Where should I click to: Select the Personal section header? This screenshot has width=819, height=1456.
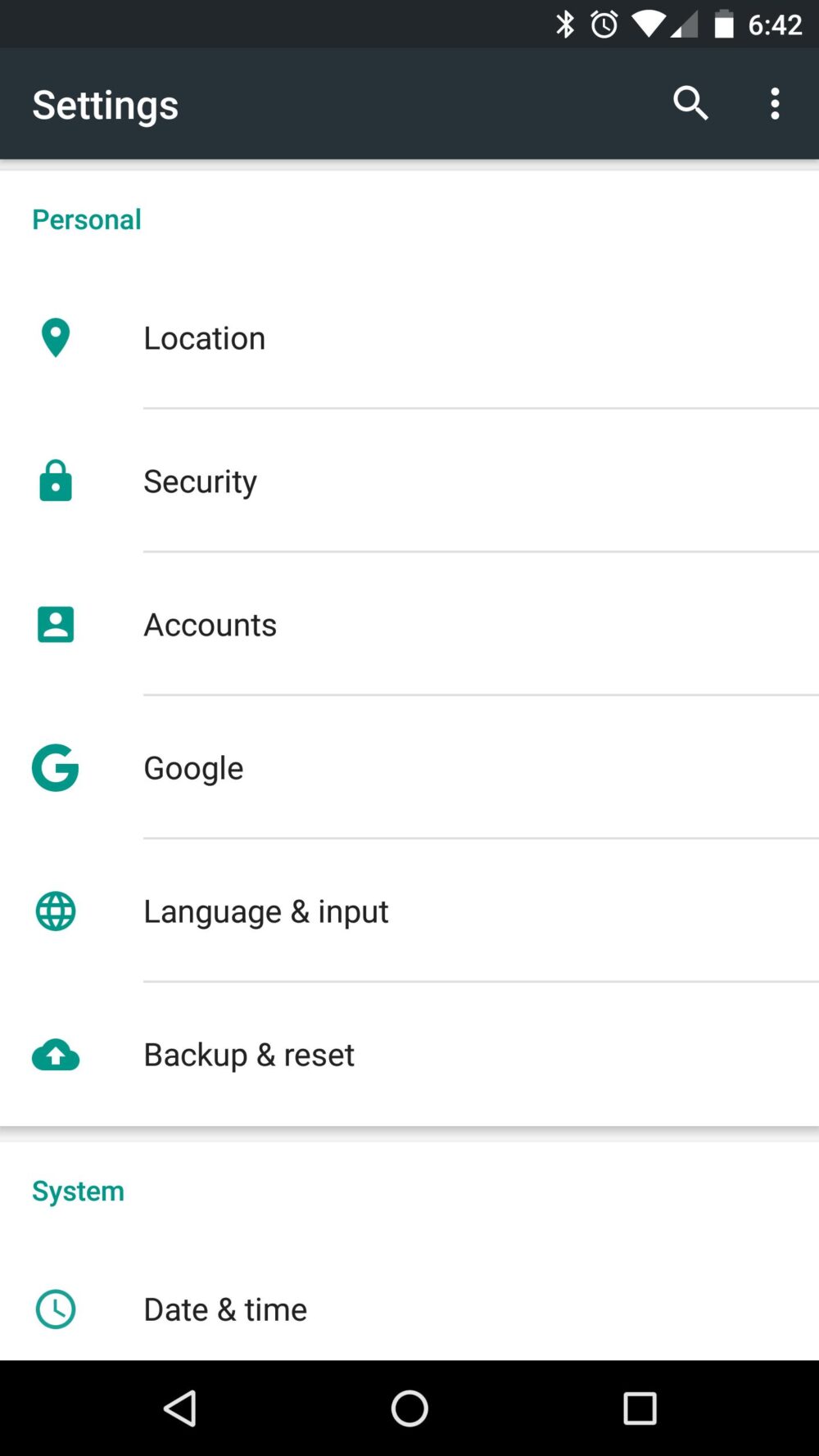pyautogui.click(x=86, y=219)
